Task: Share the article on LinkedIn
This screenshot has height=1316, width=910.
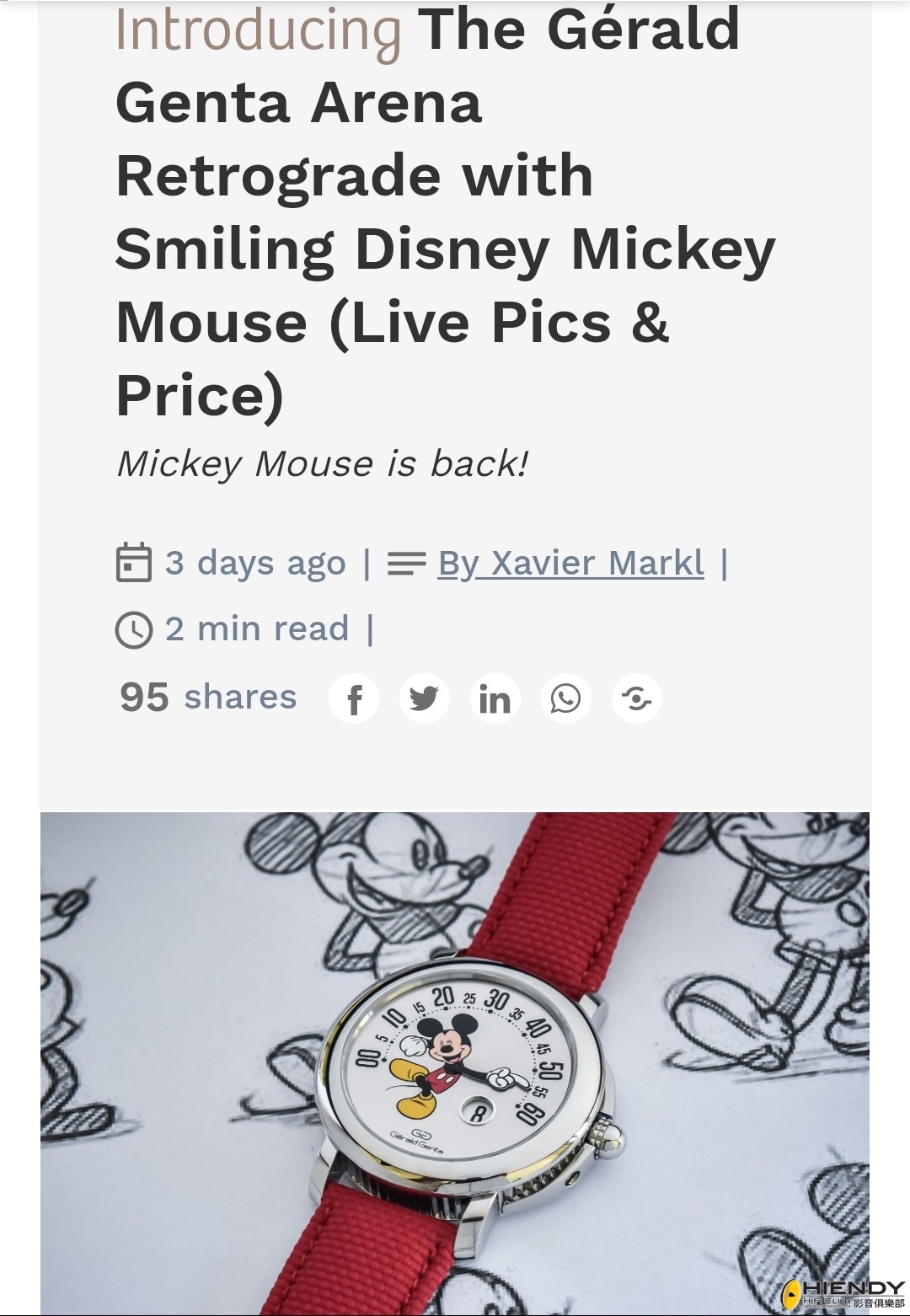Action: (495, 698)
